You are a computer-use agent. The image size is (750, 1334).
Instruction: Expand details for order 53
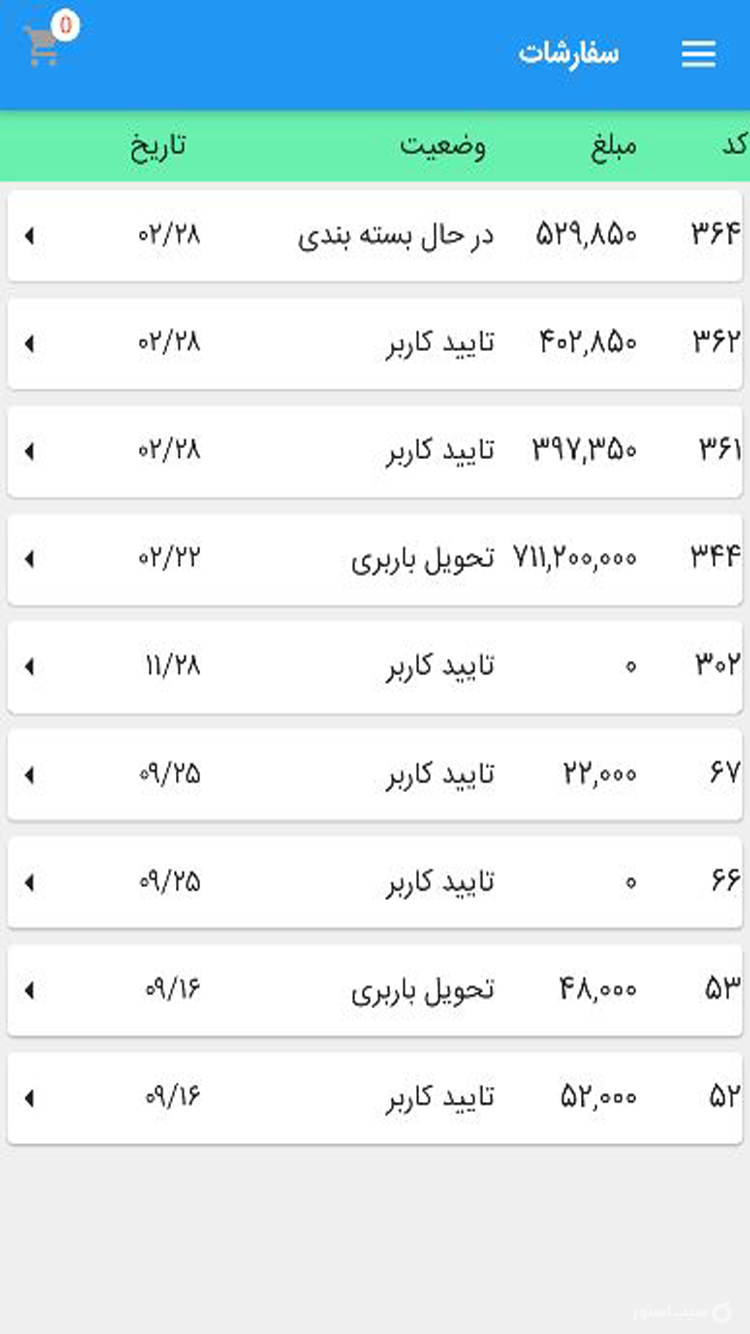coord(32,990)
